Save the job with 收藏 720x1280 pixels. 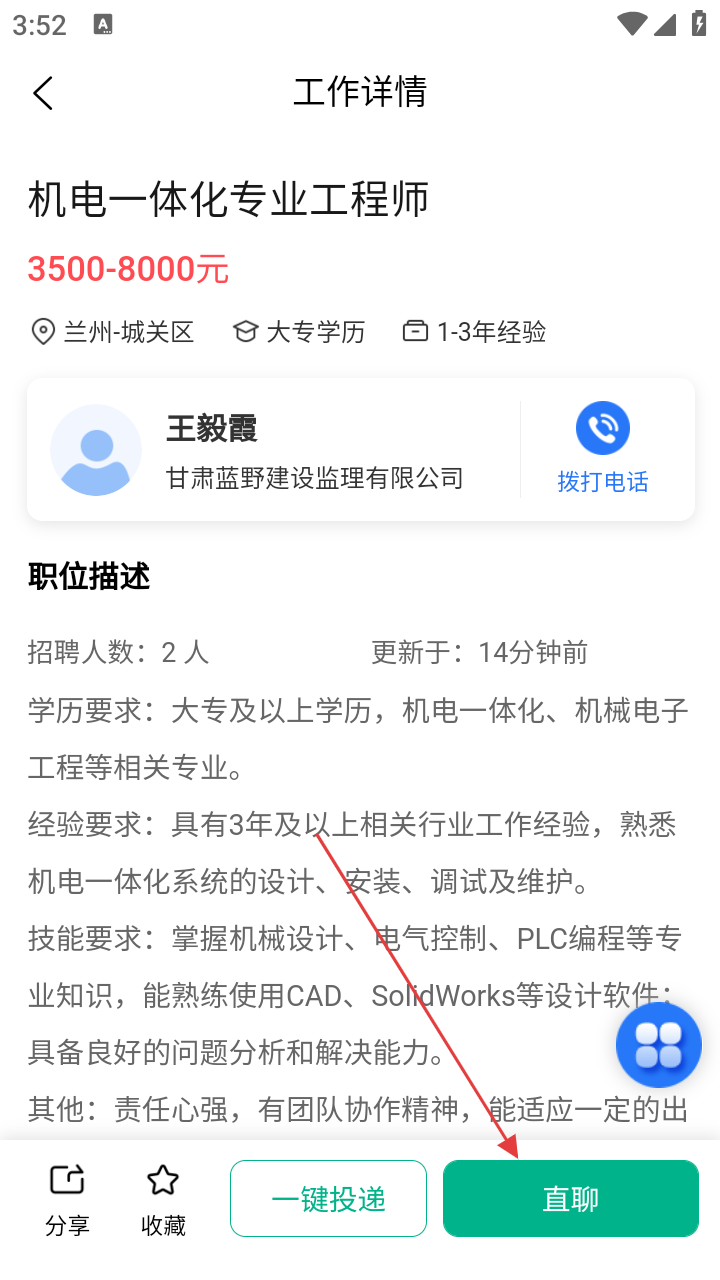[x=163, y=1198]
